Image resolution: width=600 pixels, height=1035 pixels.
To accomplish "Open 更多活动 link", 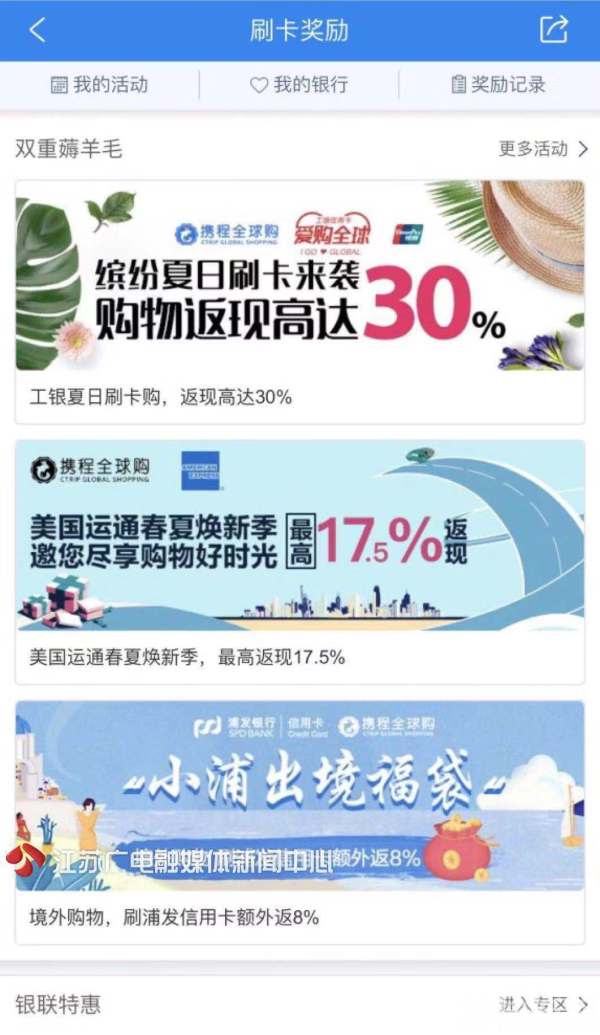I will tap(543, 149).
